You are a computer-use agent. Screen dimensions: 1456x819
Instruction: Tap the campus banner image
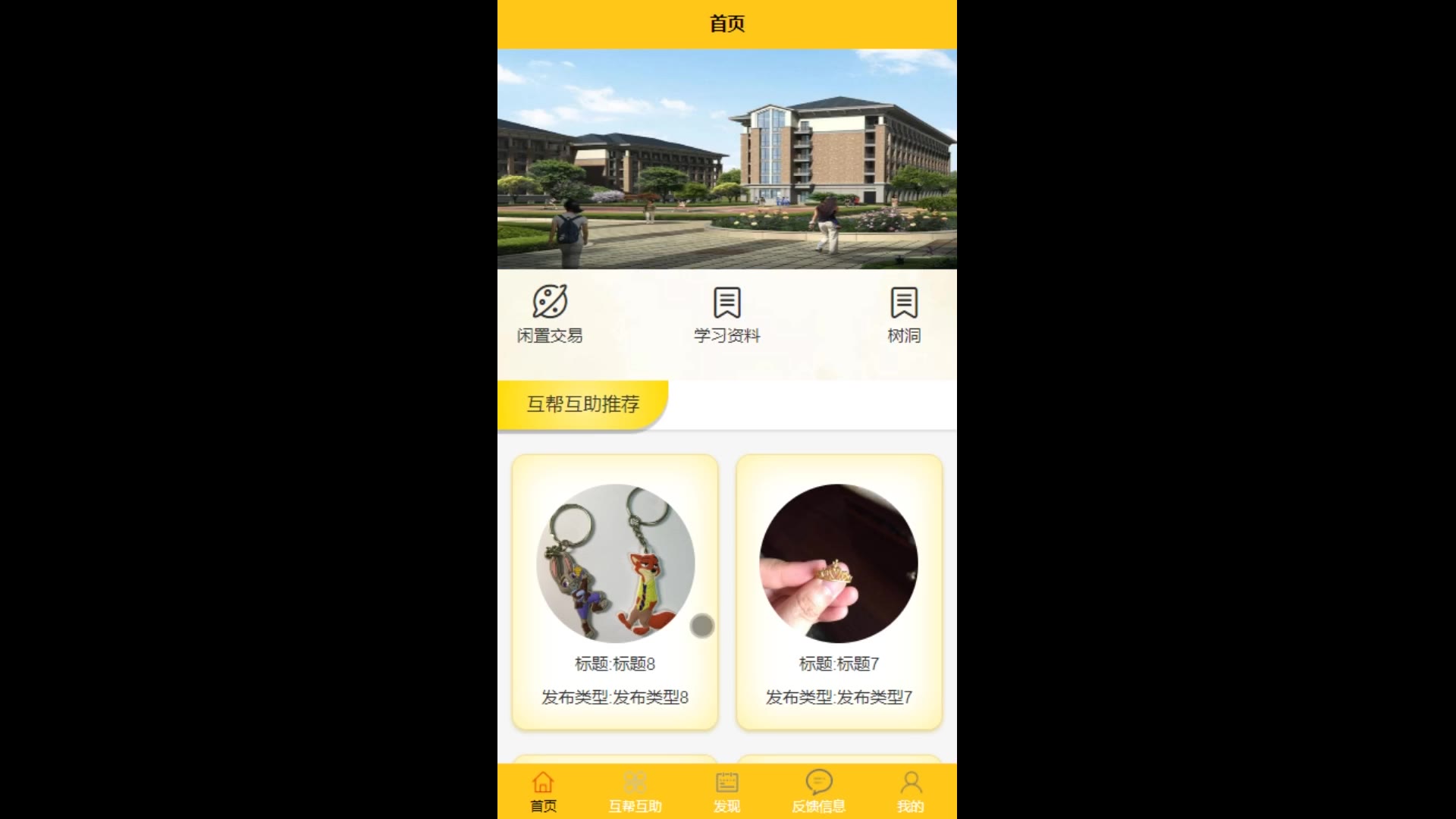tap(726, 159)
